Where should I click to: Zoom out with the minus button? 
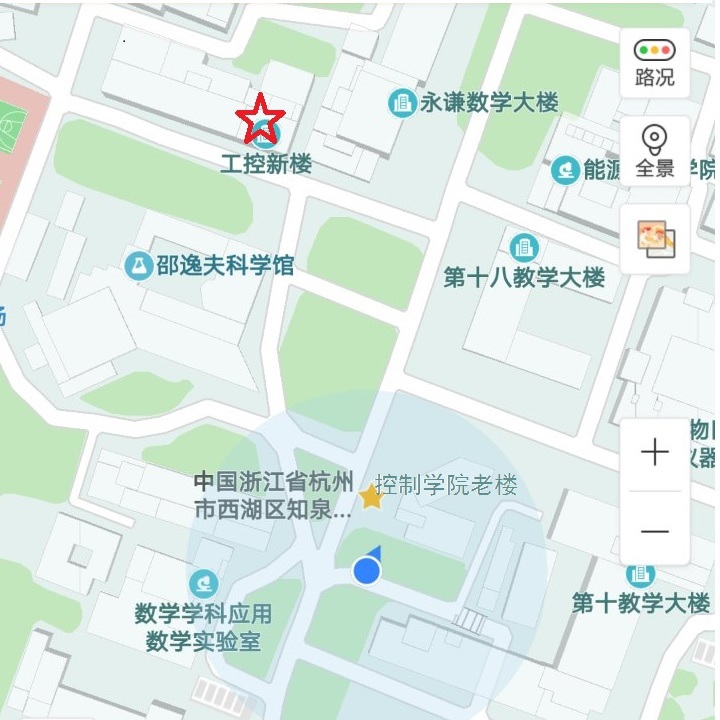(x=655, y=531)
